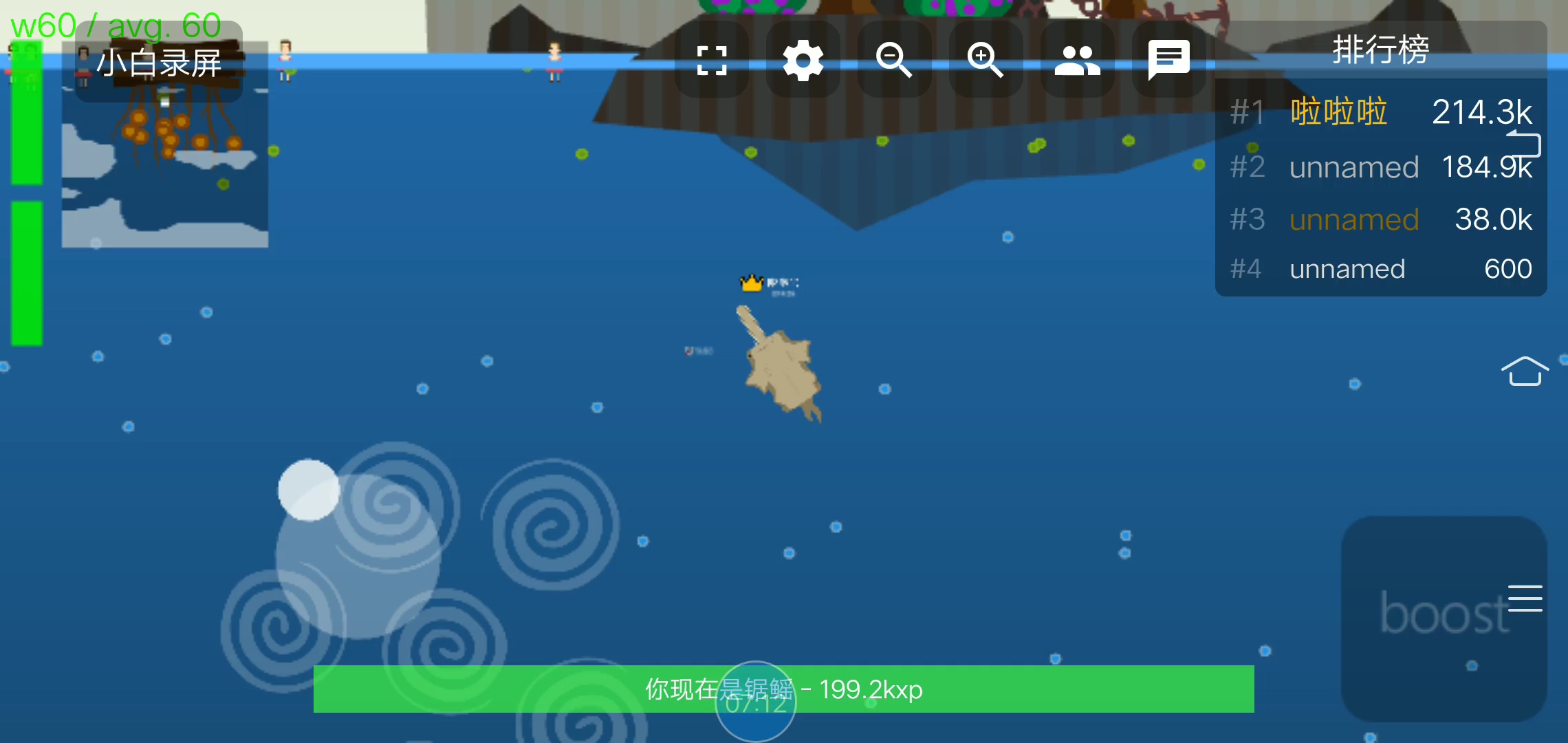Open the game settings gear
Screen dimensions: 1568x743
pos(803,60)
